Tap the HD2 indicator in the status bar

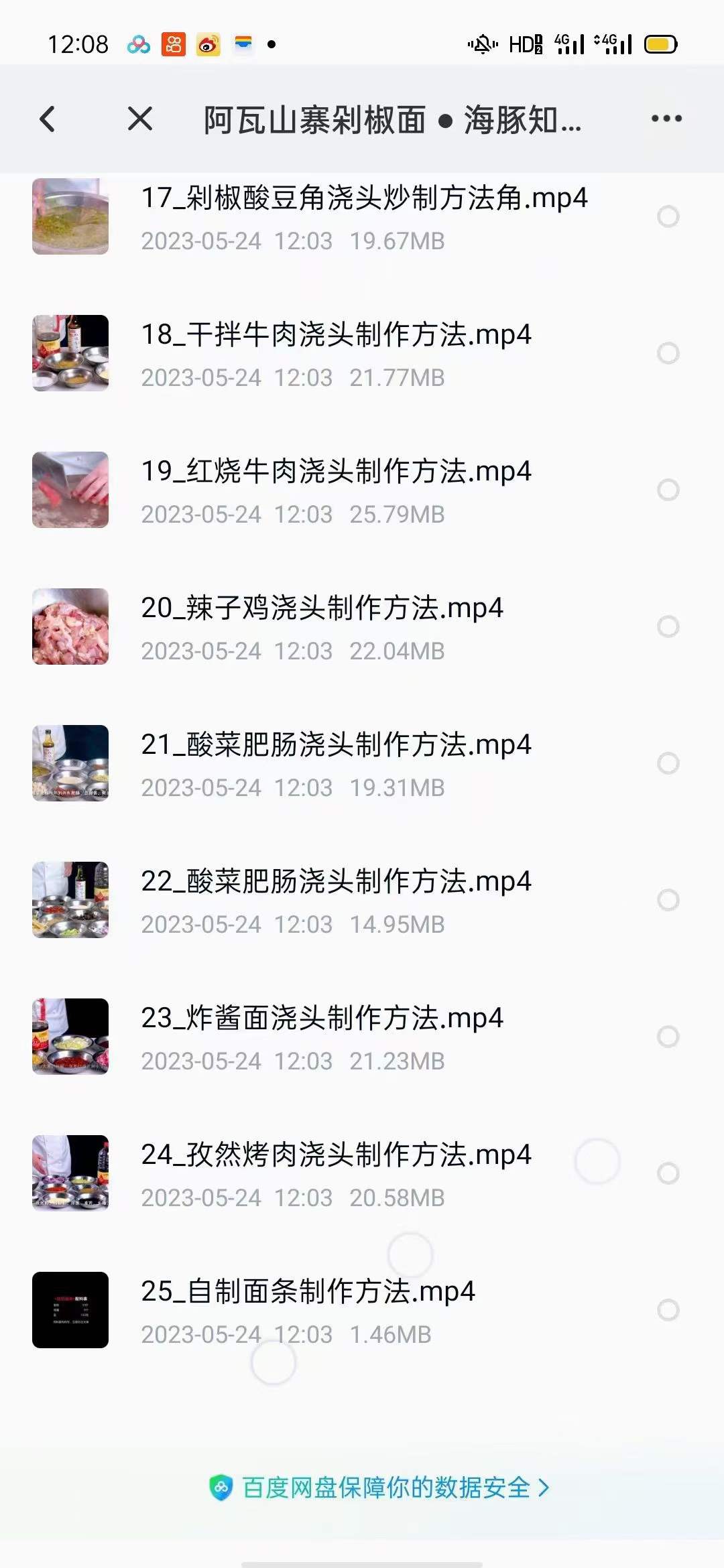point(528,44)
